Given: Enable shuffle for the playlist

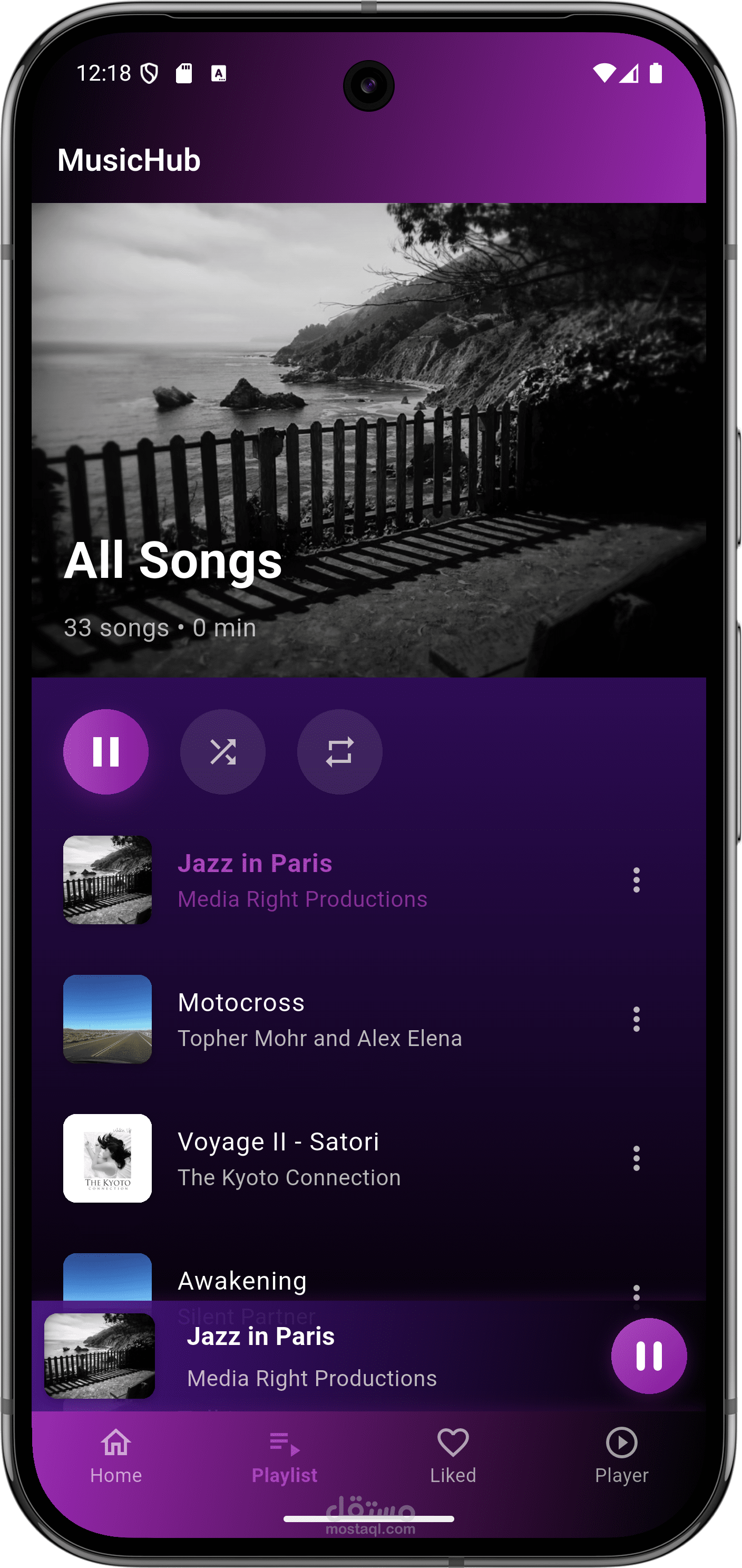Looking at the screenshot, I should point(222,751).
